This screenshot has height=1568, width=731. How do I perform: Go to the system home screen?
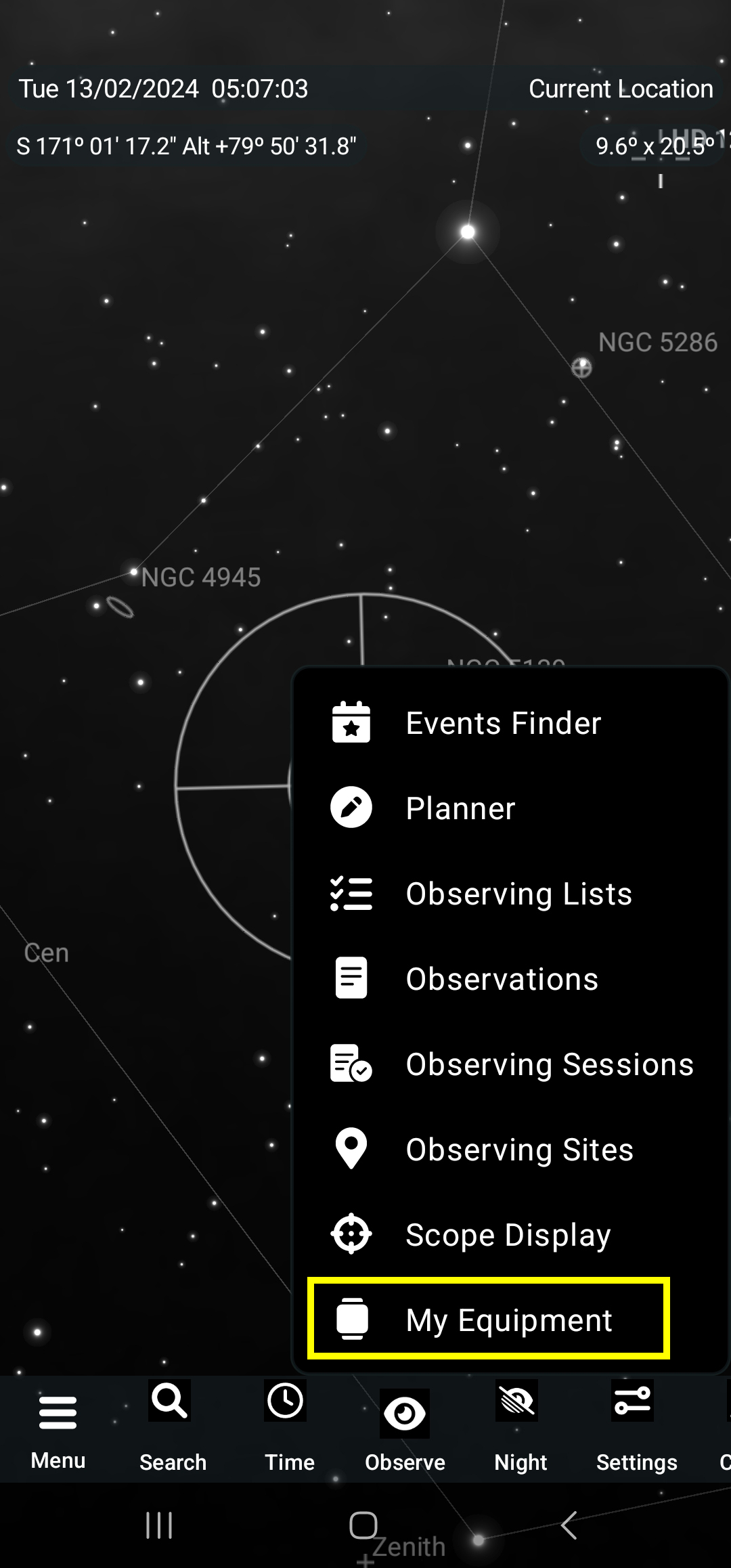coord(363,1525)
